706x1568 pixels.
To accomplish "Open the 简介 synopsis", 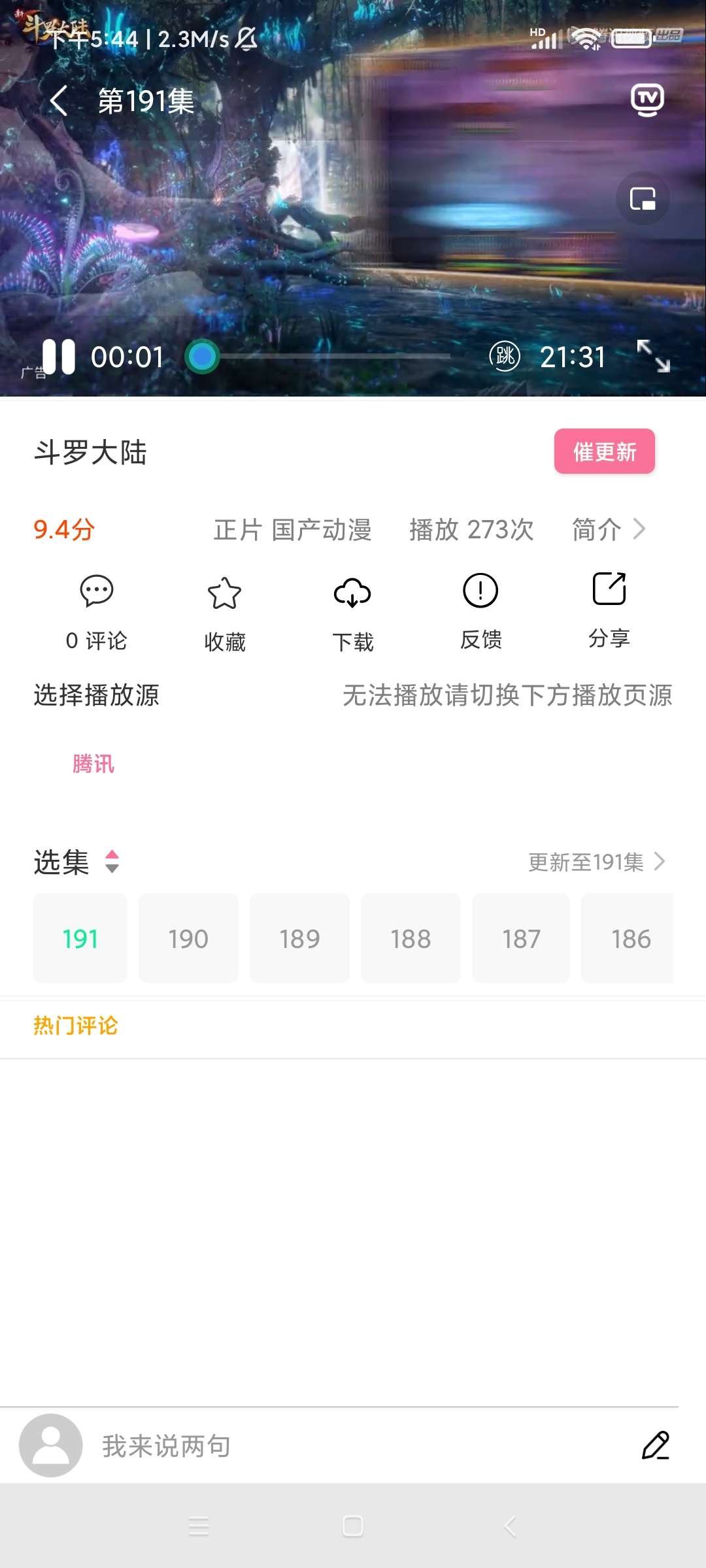I will pyautogui.click(x=608, y=529).
